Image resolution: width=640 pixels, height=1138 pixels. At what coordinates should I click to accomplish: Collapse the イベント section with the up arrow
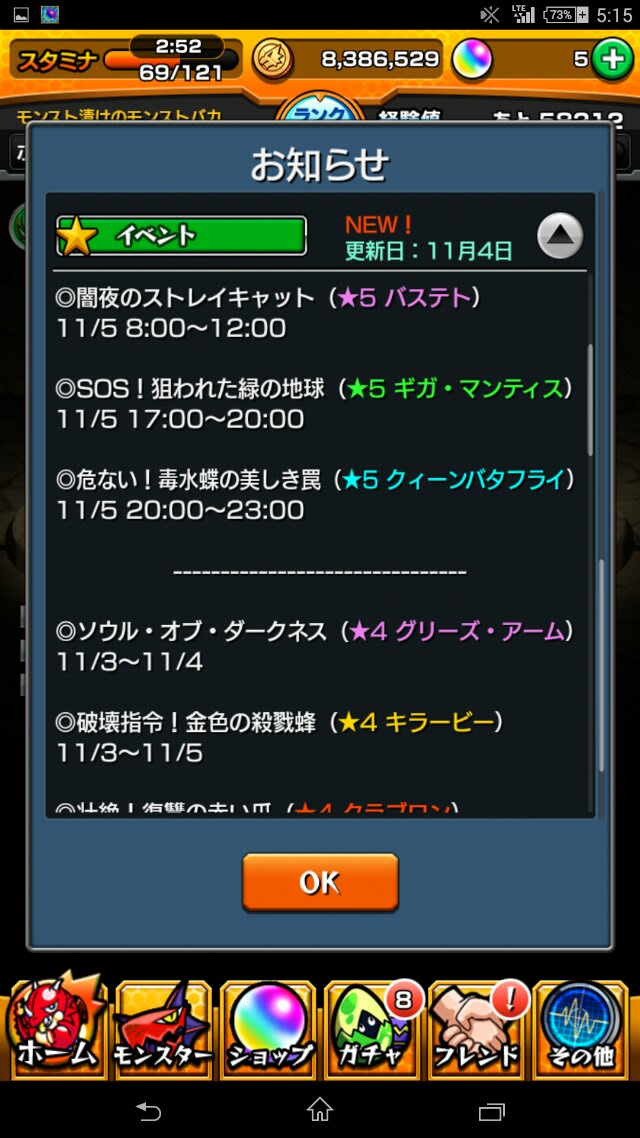coord(560,236)
